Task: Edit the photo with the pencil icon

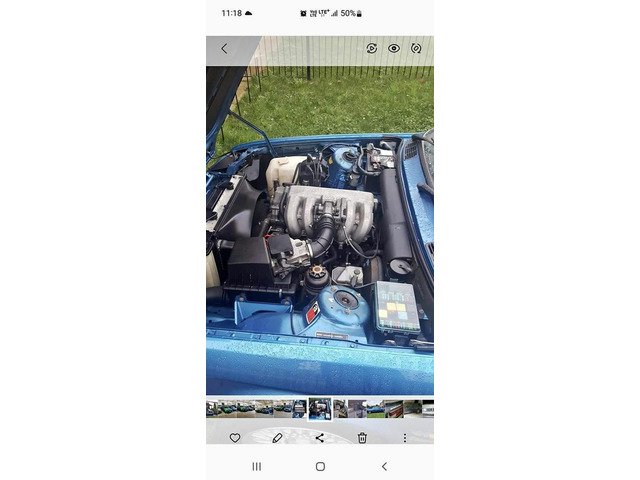Action: [277, 437]
